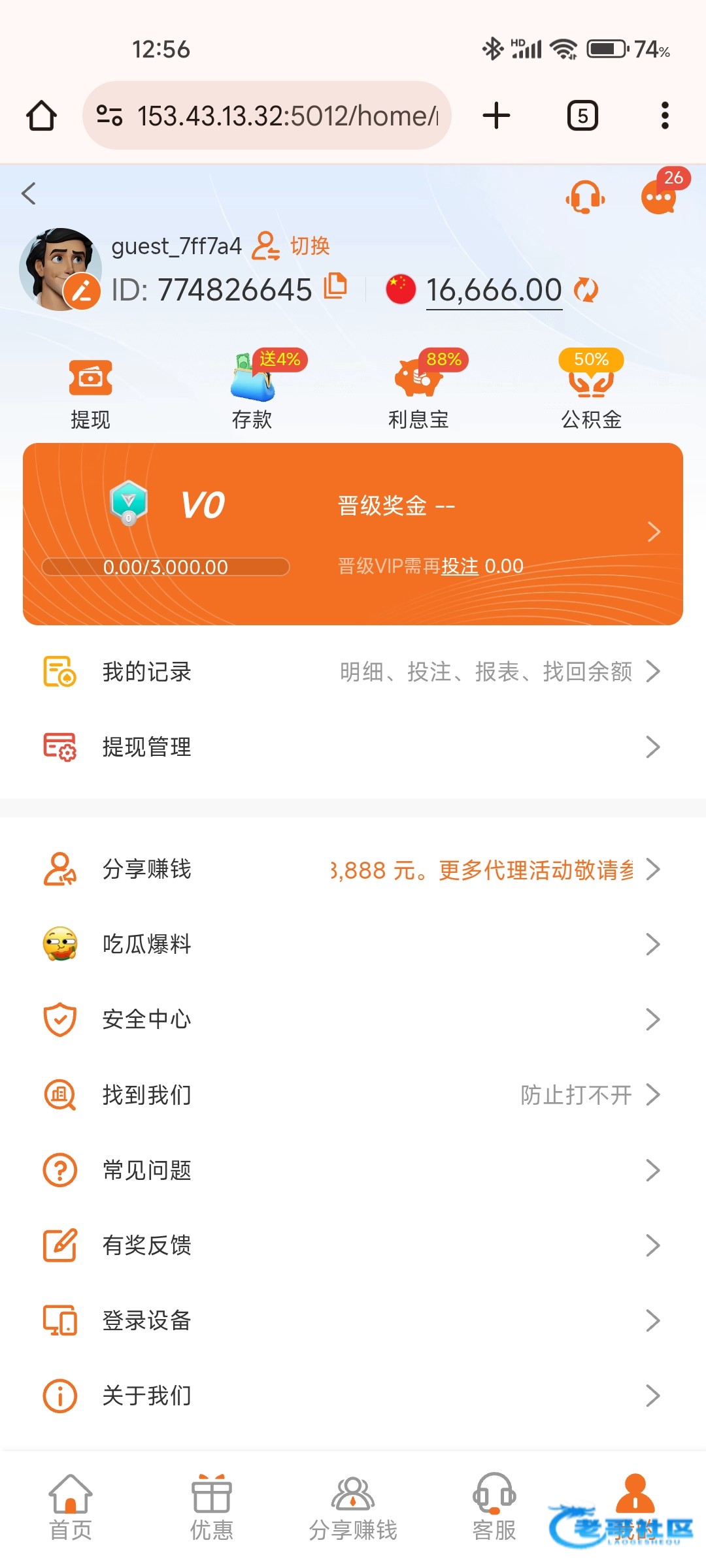Go back using the top-left arrow
The height and width of the screenshot is (1568, 706).
point(29,193)
